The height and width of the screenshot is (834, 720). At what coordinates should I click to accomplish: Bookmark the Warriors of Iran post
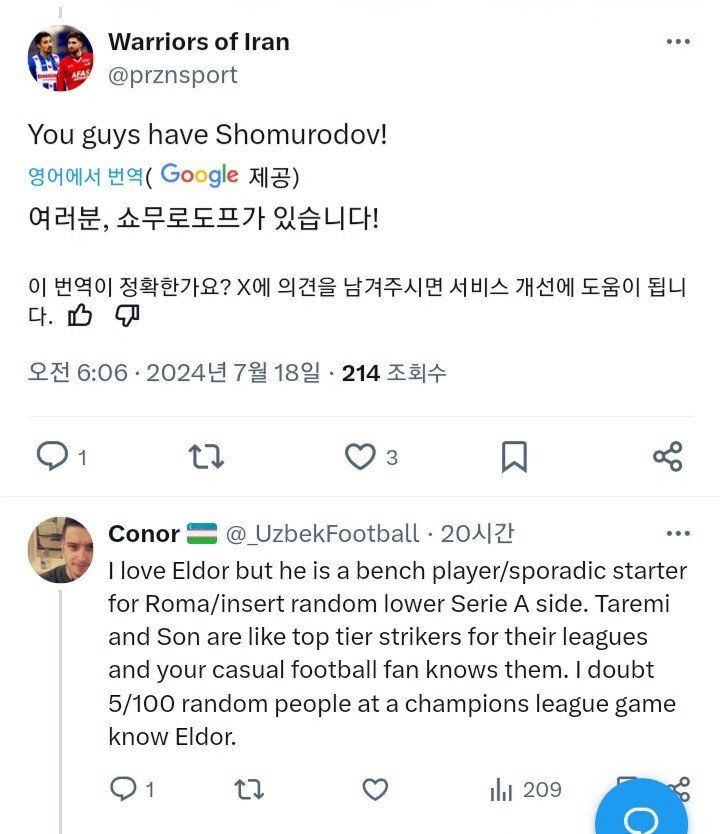(514, 457)
